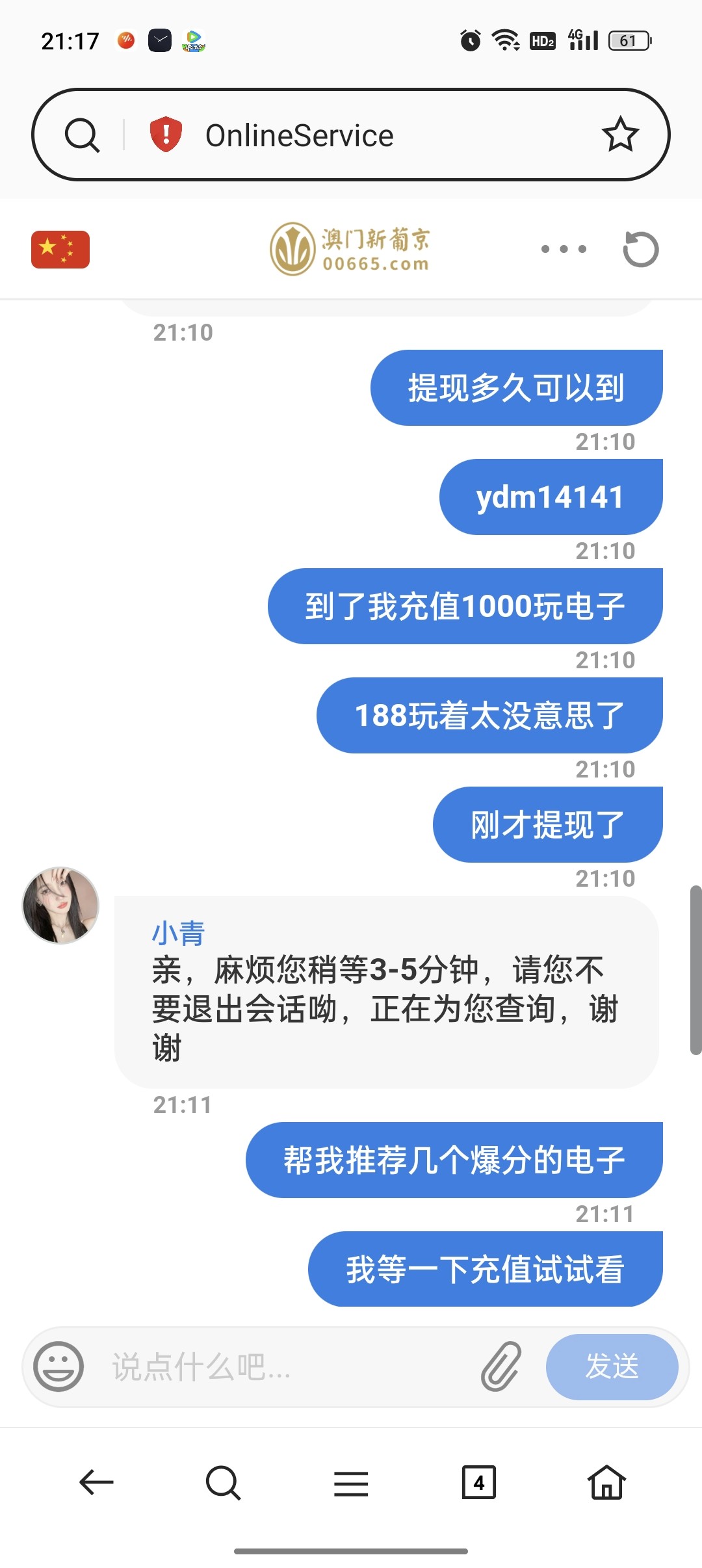Open browser search from bottom navigation bar
Screen dimensions: 702x1568
(x=223, y=1485)
